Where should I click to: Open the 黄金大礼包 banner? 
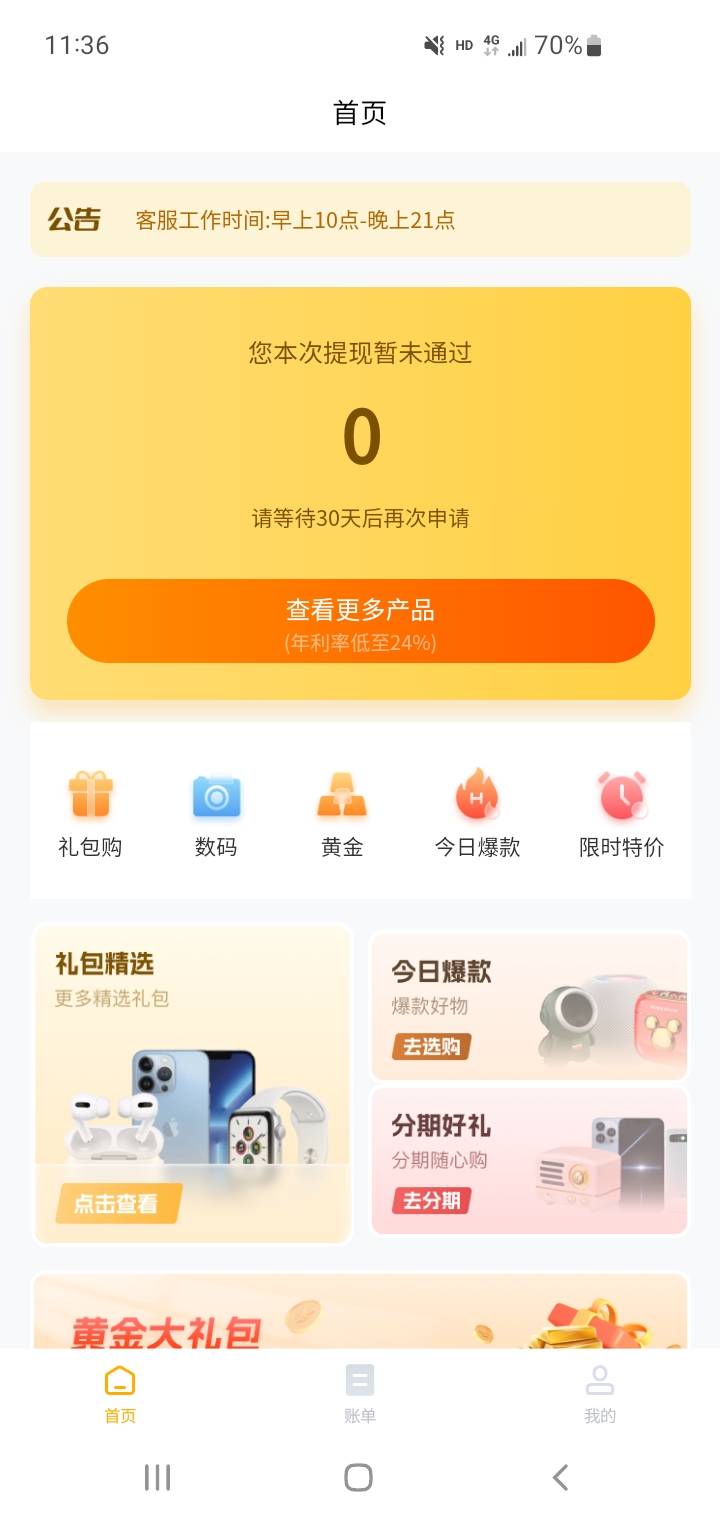tap(360, 1311)
